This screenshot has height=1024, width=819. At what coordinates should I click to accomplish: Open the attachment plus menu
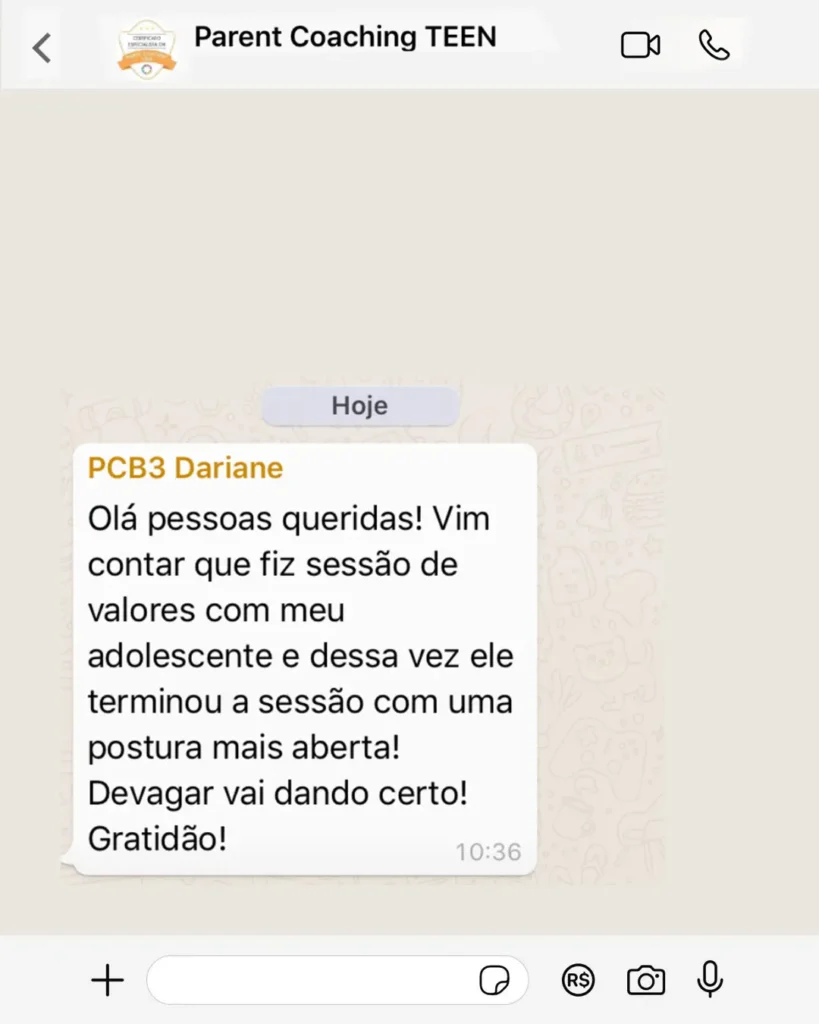(107, 981)
